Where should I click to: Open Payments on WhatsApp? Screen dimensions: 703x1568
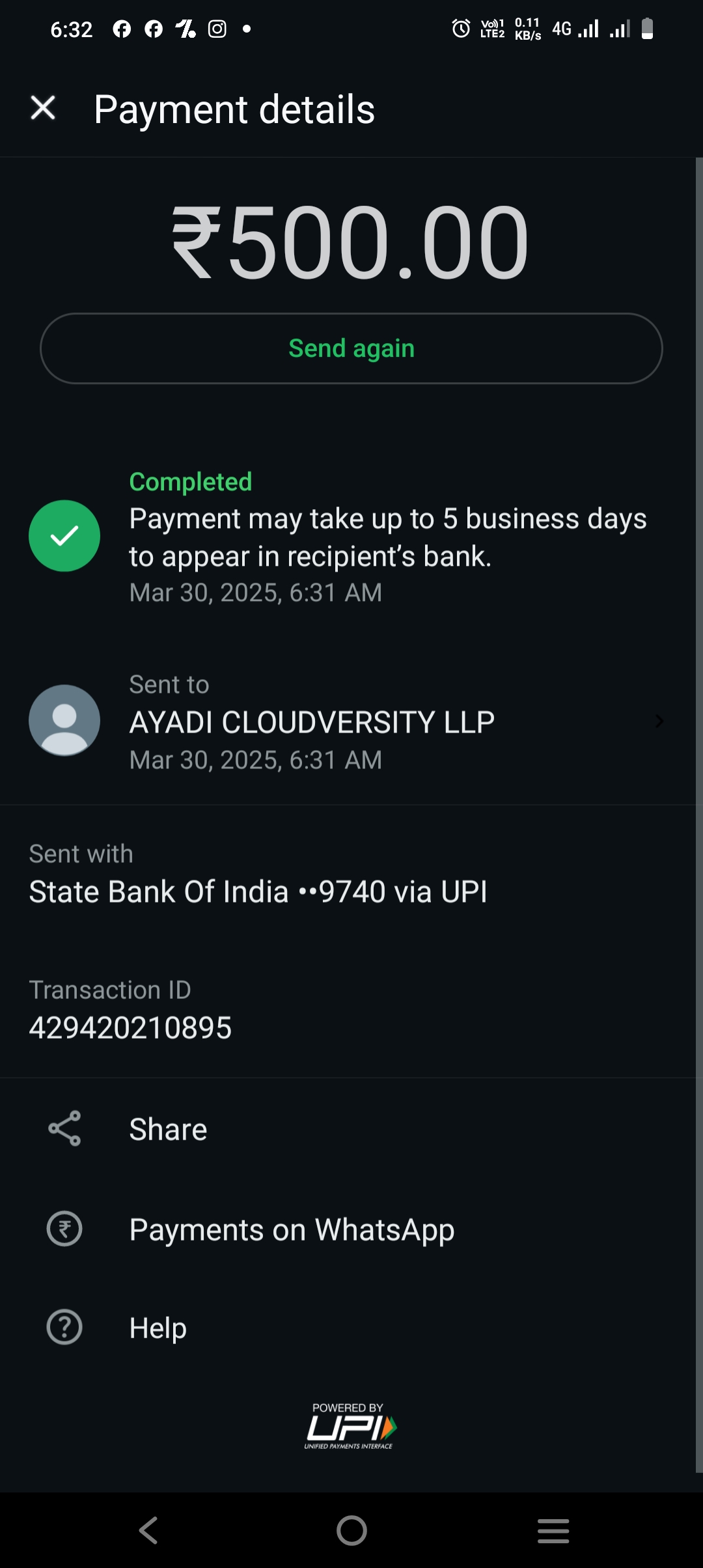(x=292, y=1229)
